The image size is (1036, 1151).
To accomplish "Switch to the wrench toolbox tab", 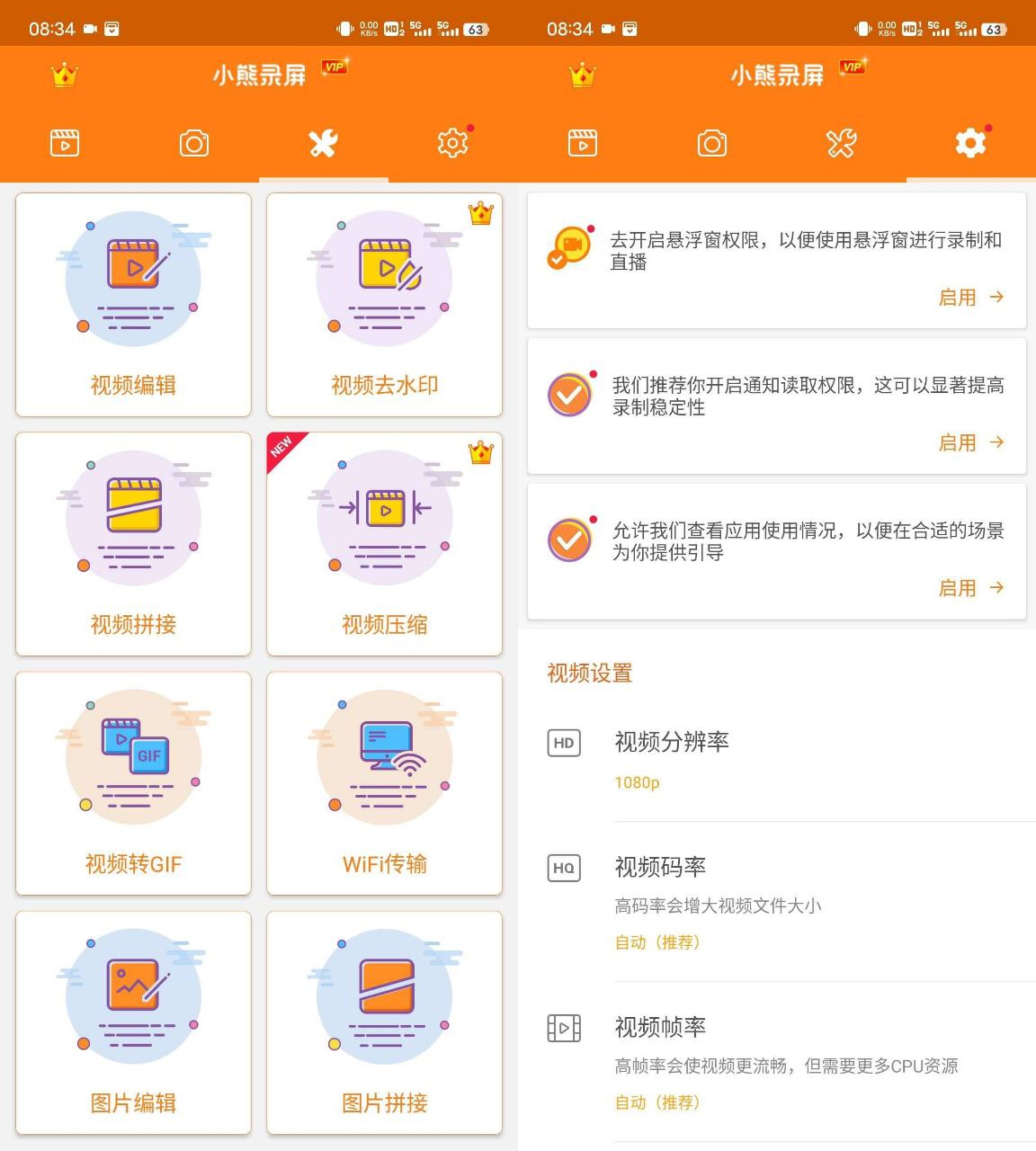I will 324,142.
